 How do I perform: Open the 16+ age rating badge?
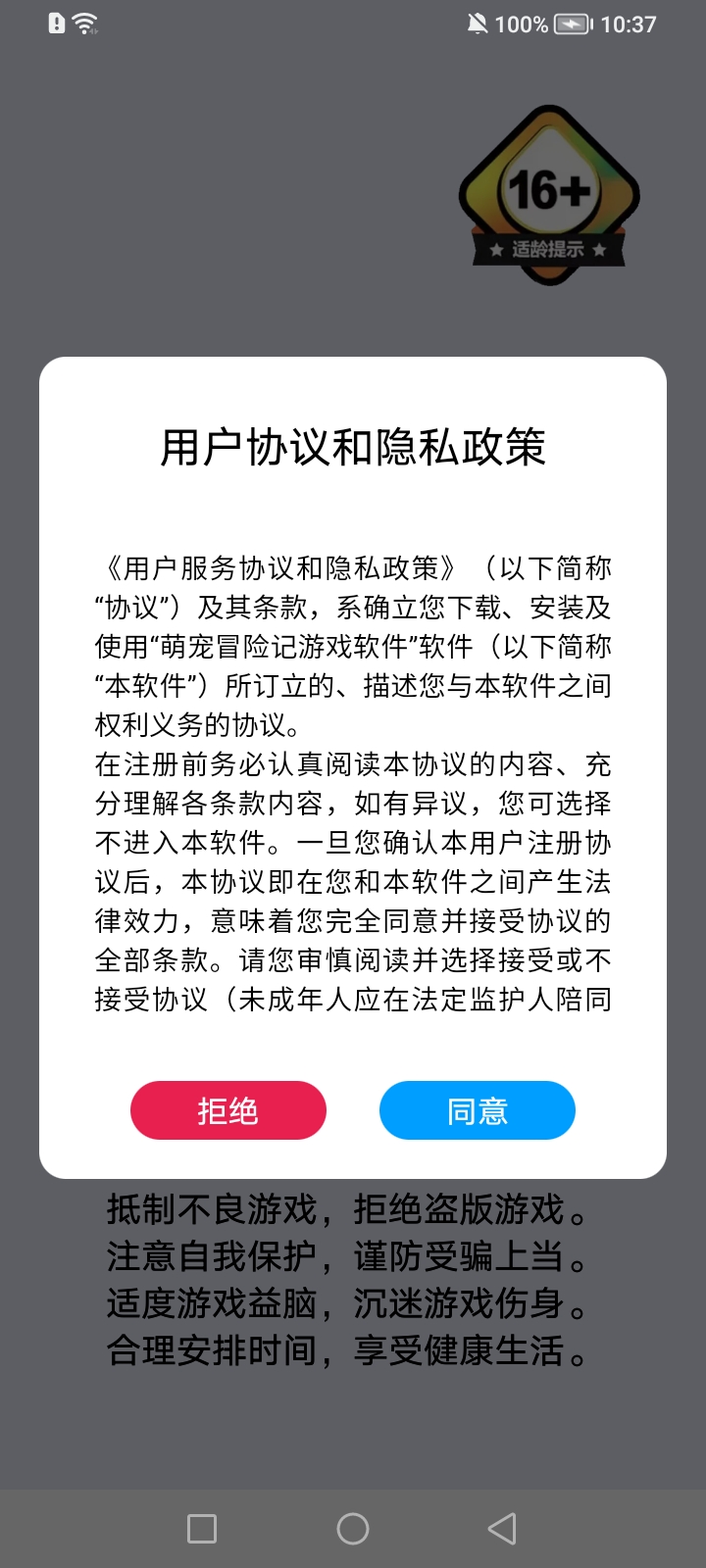[549, 196]
